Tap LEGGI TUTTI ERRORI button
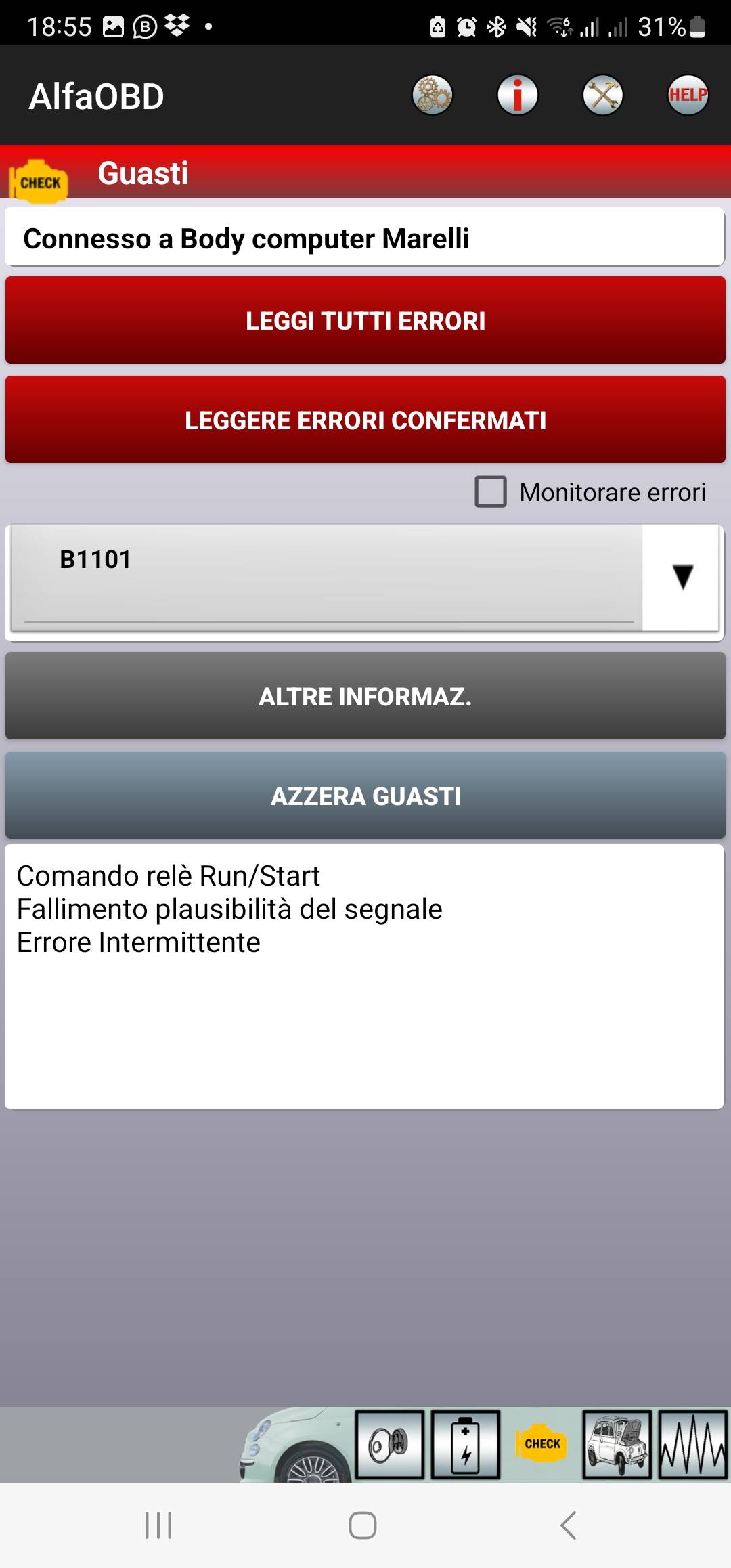This screenshot has height=1568, width=731. [365, 320]
